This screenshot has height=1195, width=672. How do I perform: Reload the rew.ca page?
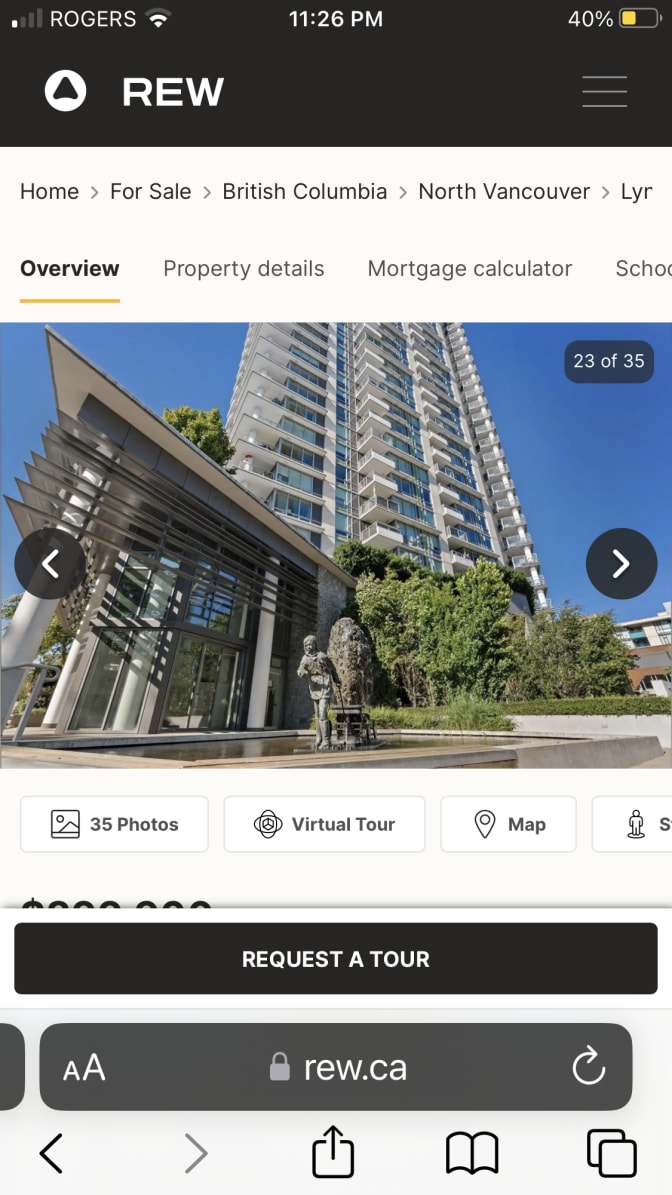tap(588, 1067)
